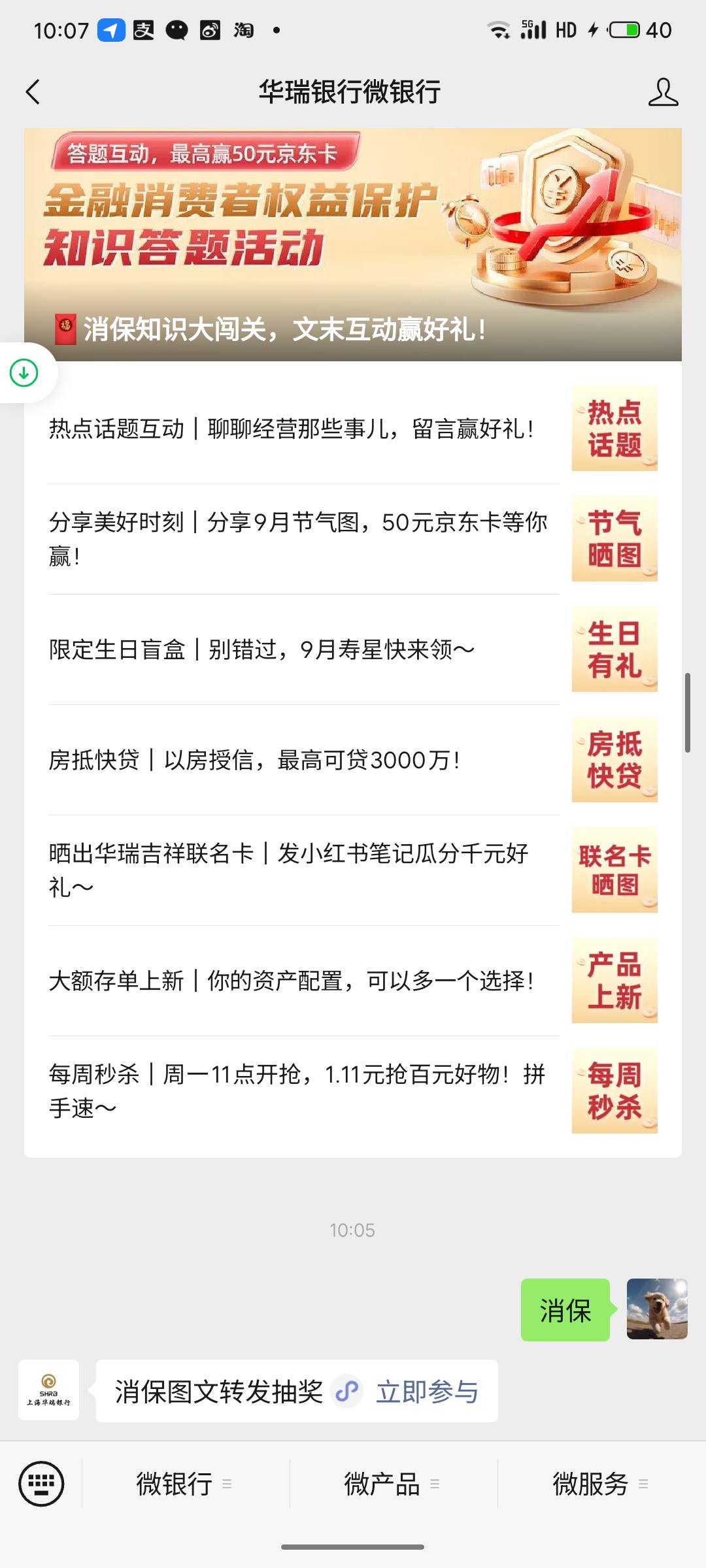This screenshot has height=1568, width=706.
Task: Open the 金融消费者权益保护 quiz article banner
Action: [x=353, y=244]
